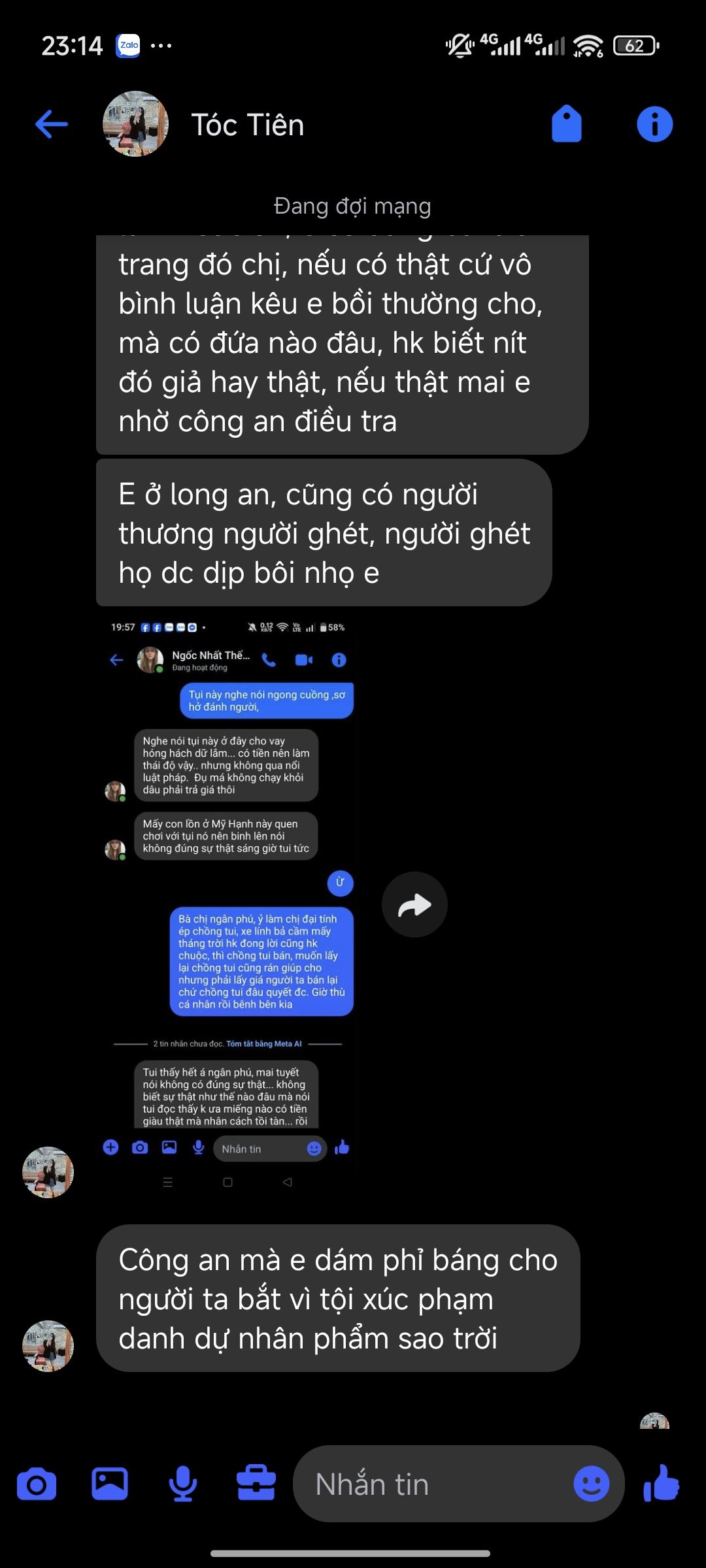Open the tag label icon in the header

[x=567, y=123]
